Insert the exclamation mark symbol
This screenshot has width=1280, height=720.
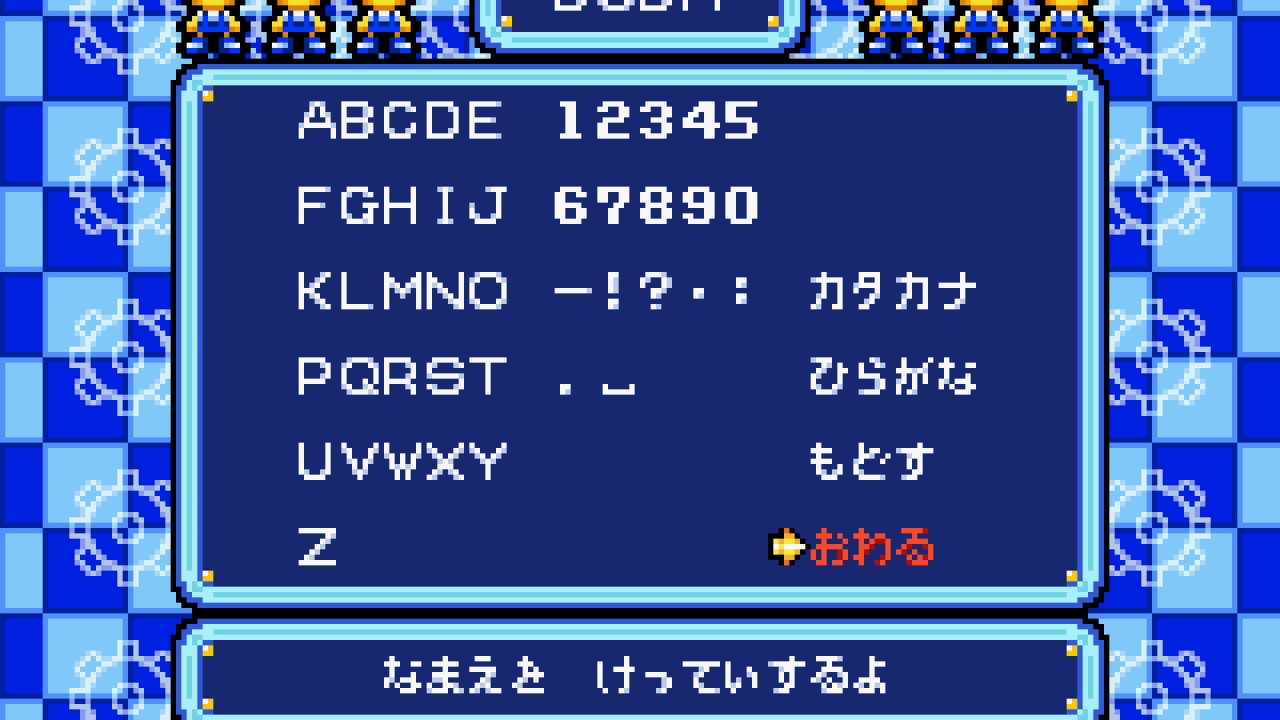click(613, 291)
